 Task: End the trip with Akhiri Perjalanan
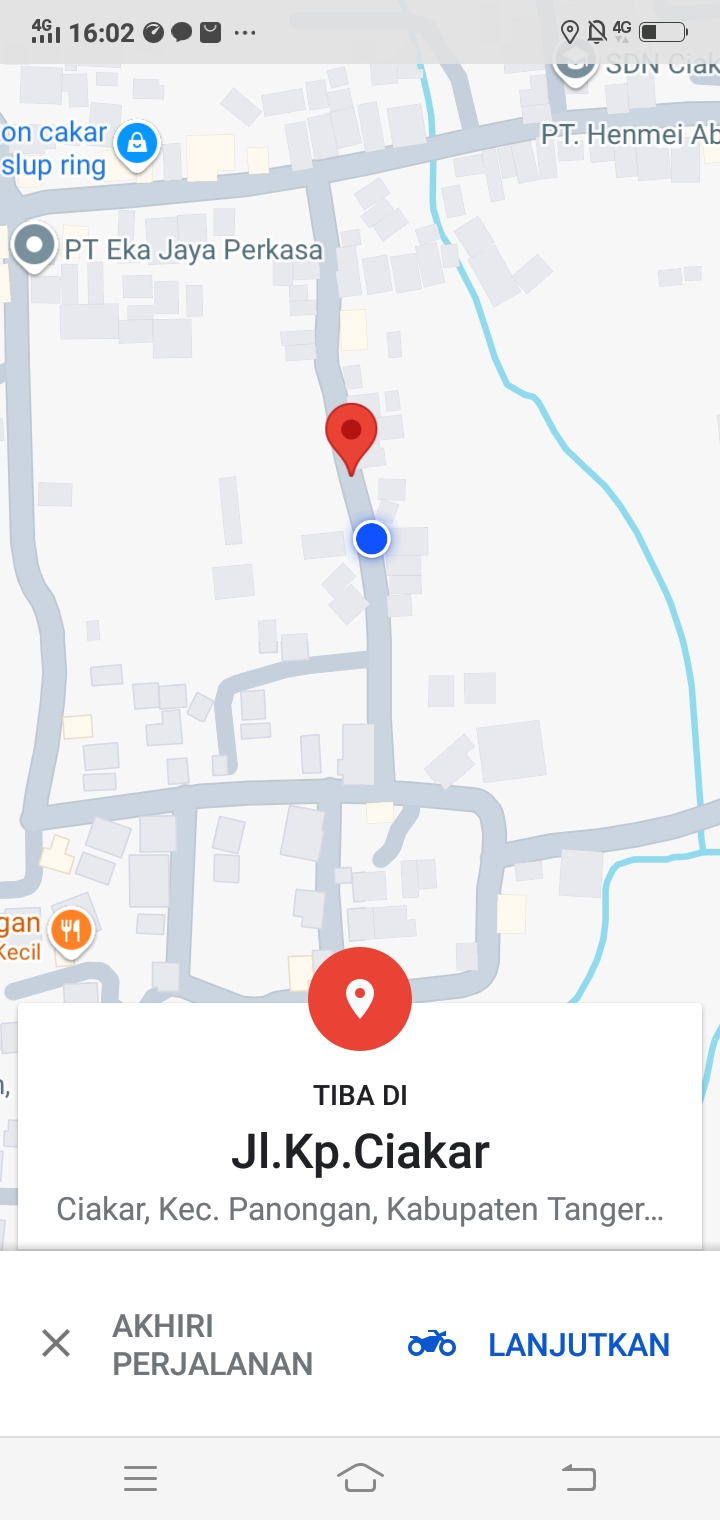[178, 1344]
